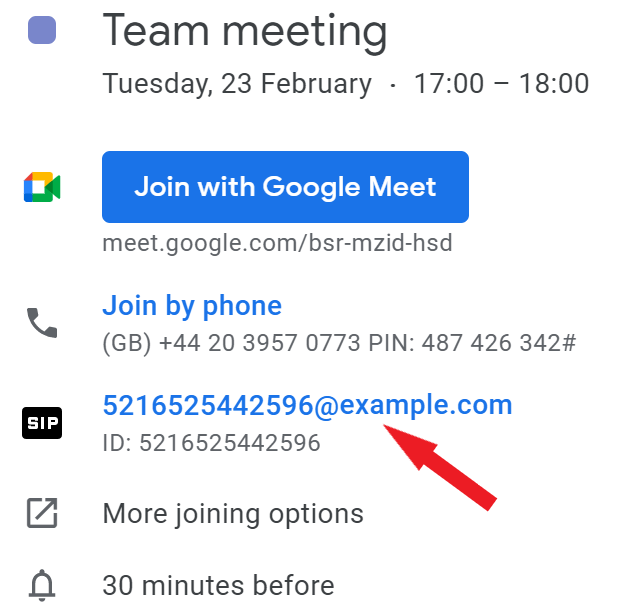Open the Join by phone link
The height and width of the screenshot is (614, 621).
click(192, 305)
